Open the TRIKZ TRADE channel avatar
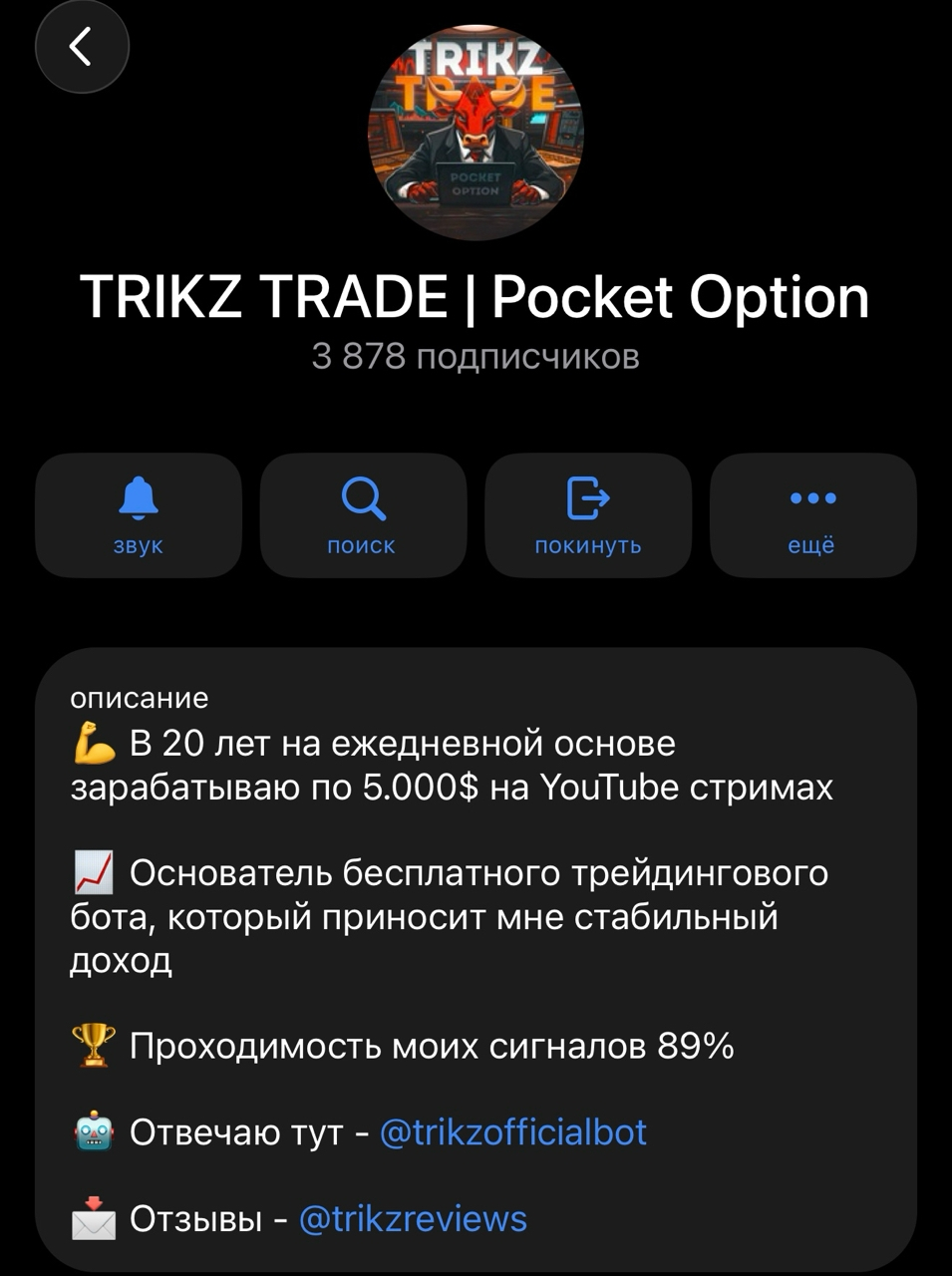 [x=476, y=133]
